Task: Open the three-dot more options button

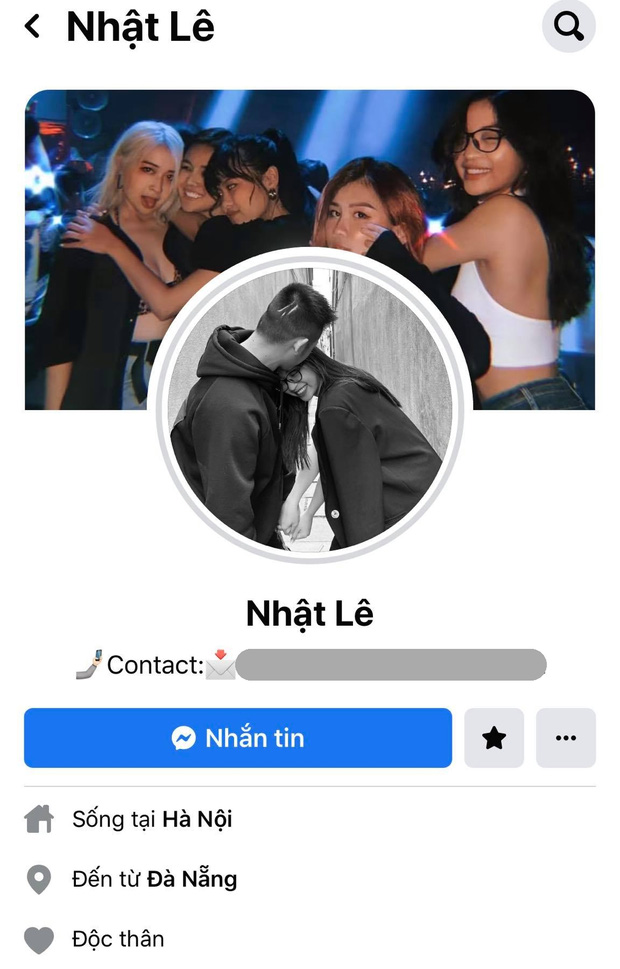Action: (566, 738)
